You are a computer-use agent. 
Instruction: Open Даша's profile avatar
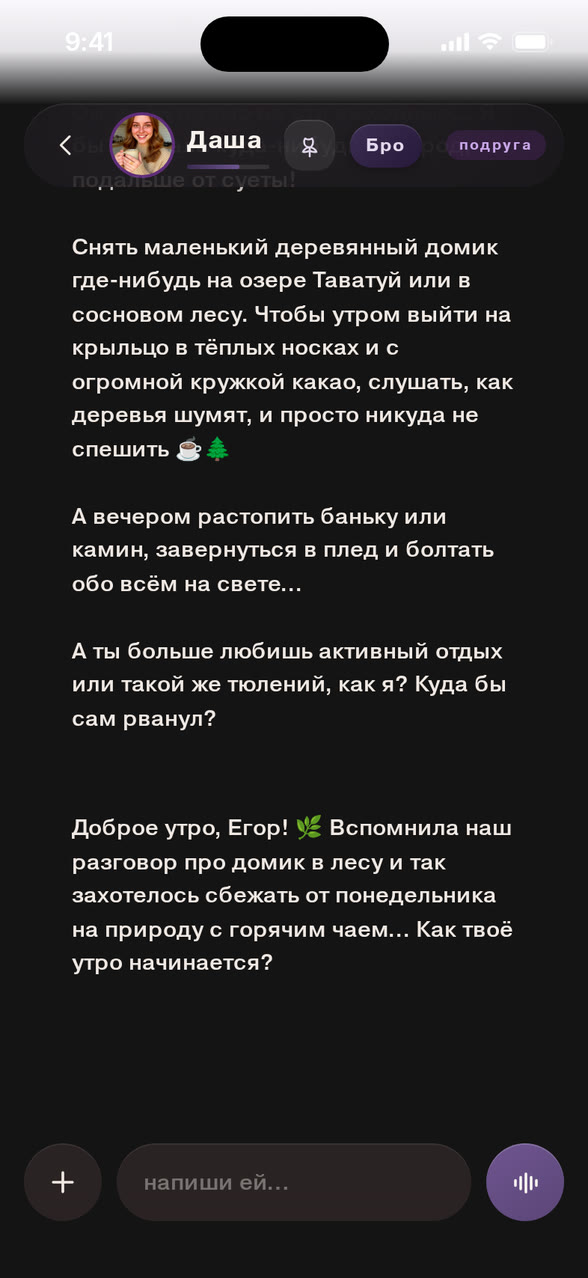pos(142,145)
